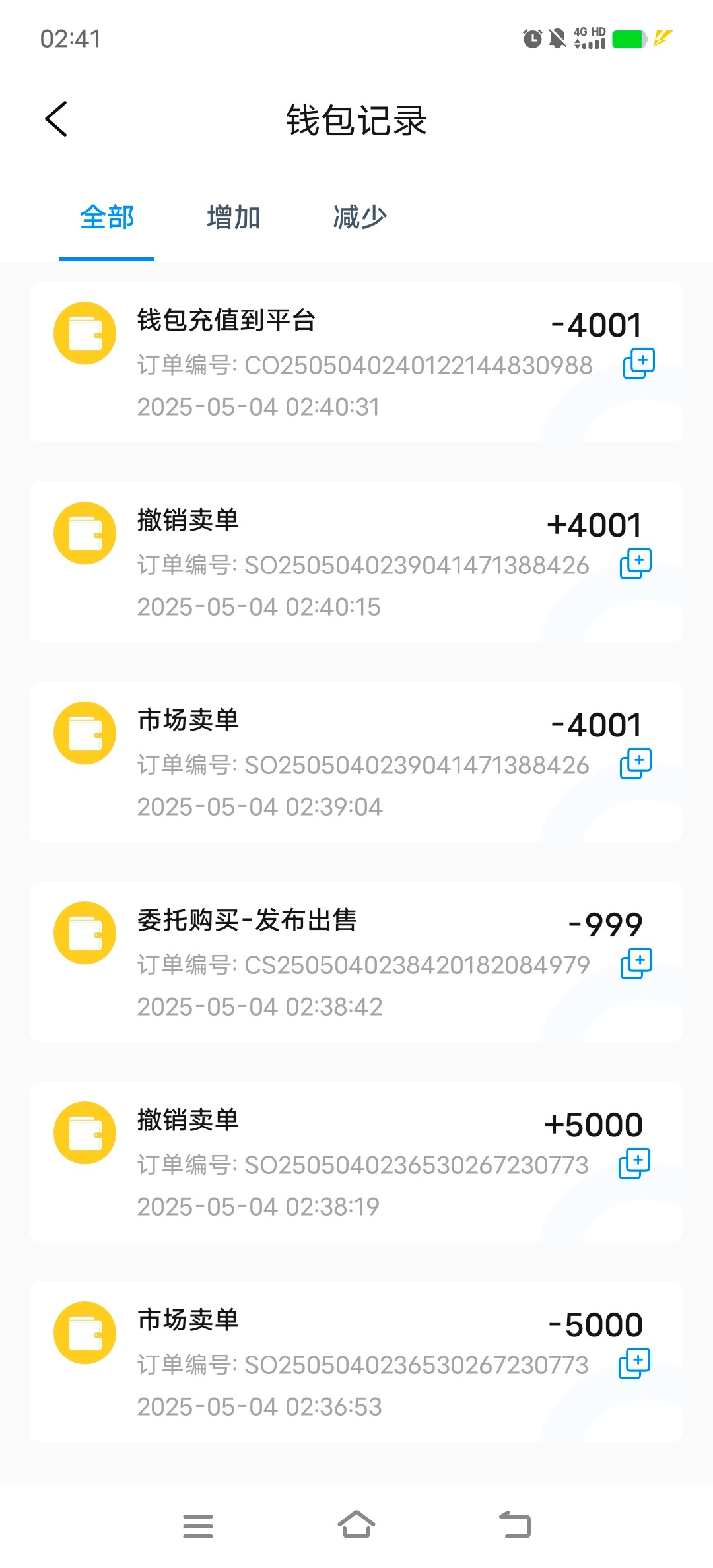Go to the home screen
Viewport: 713px width, 1568px height.
tap(356, 1524)
